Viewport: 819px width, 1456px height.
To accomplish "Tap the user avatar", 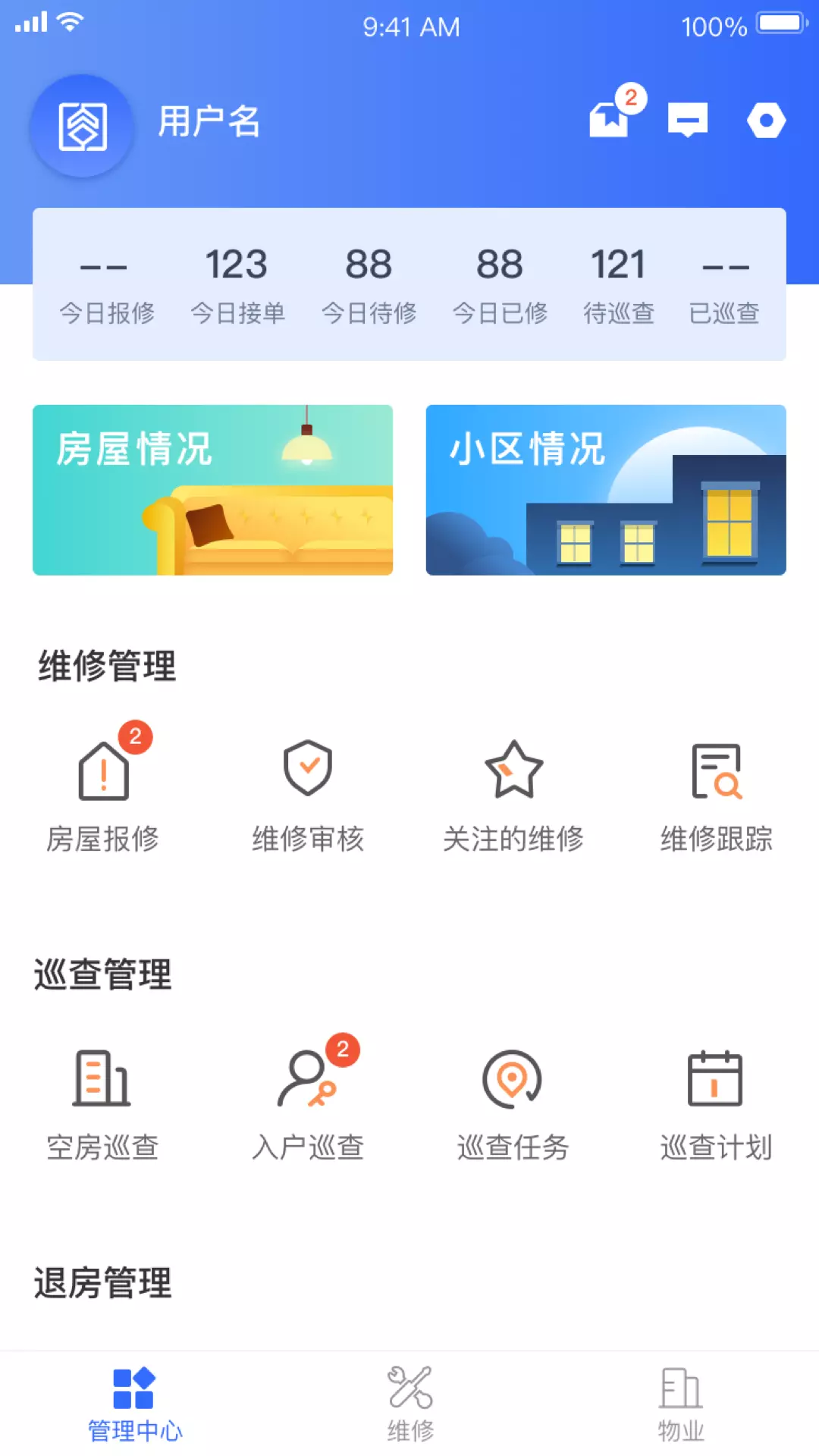I will (x=82, y=126).
